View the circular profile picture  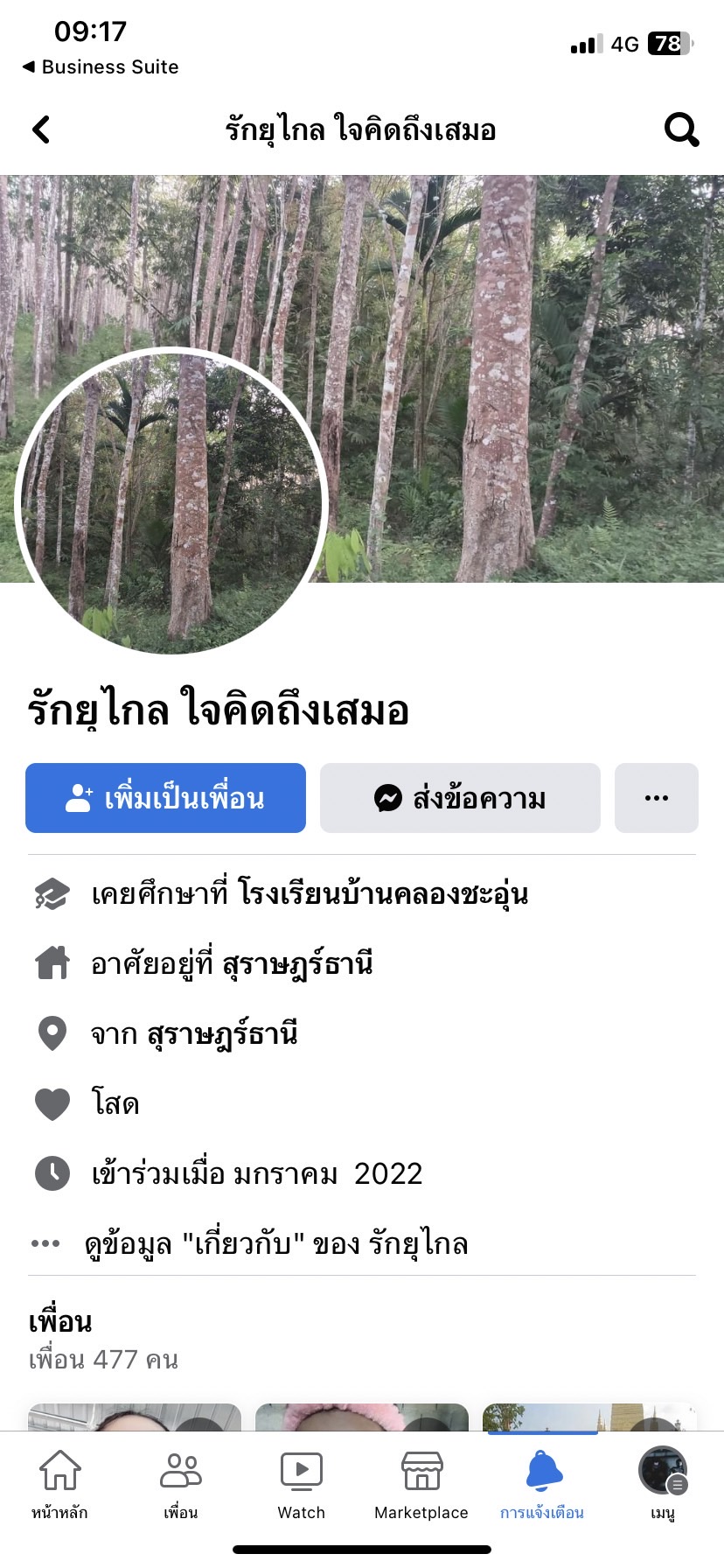pyautogui.click(x=171, y=501)
